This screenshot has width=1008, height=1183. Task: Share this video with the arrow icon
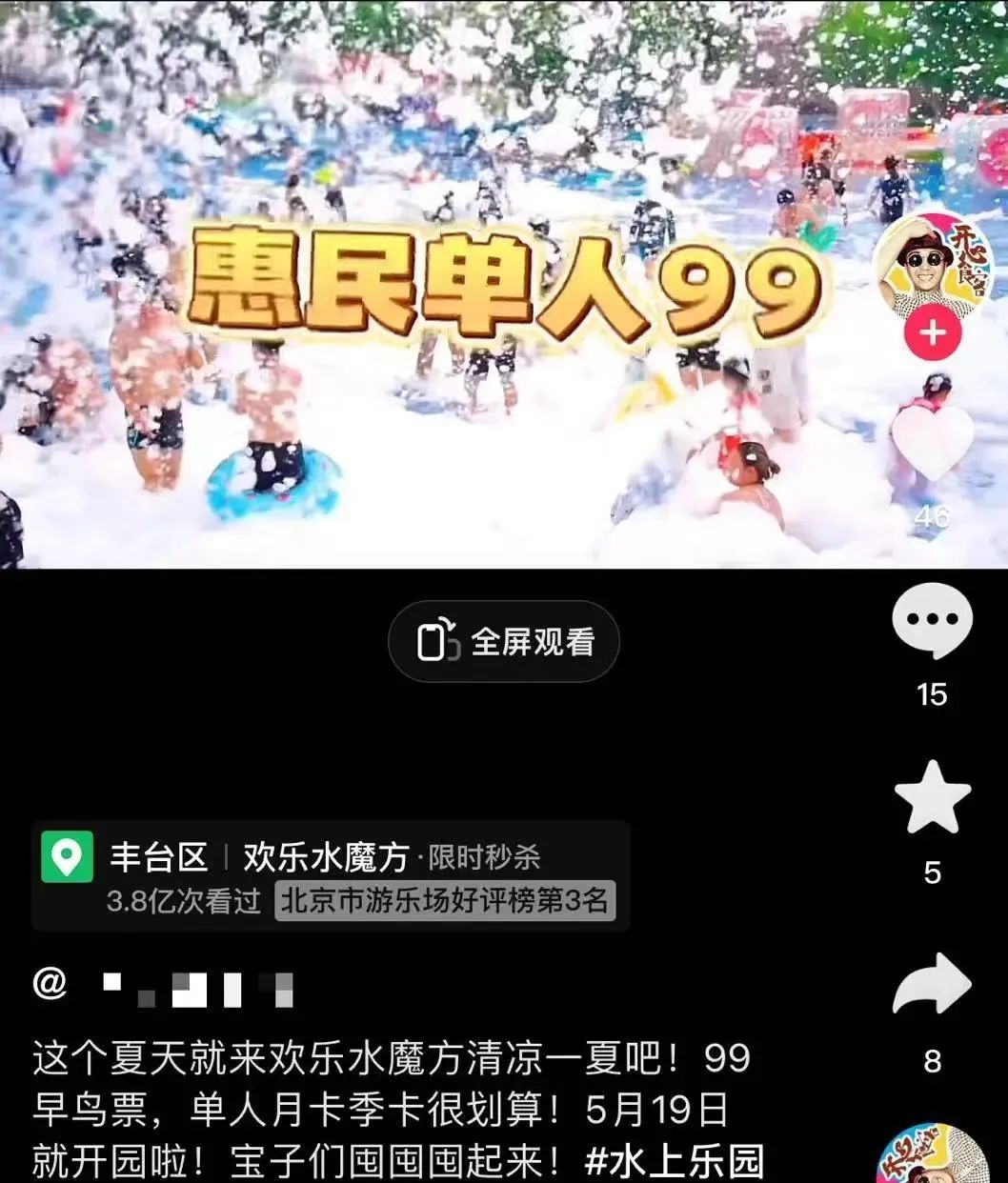[932, 985]
